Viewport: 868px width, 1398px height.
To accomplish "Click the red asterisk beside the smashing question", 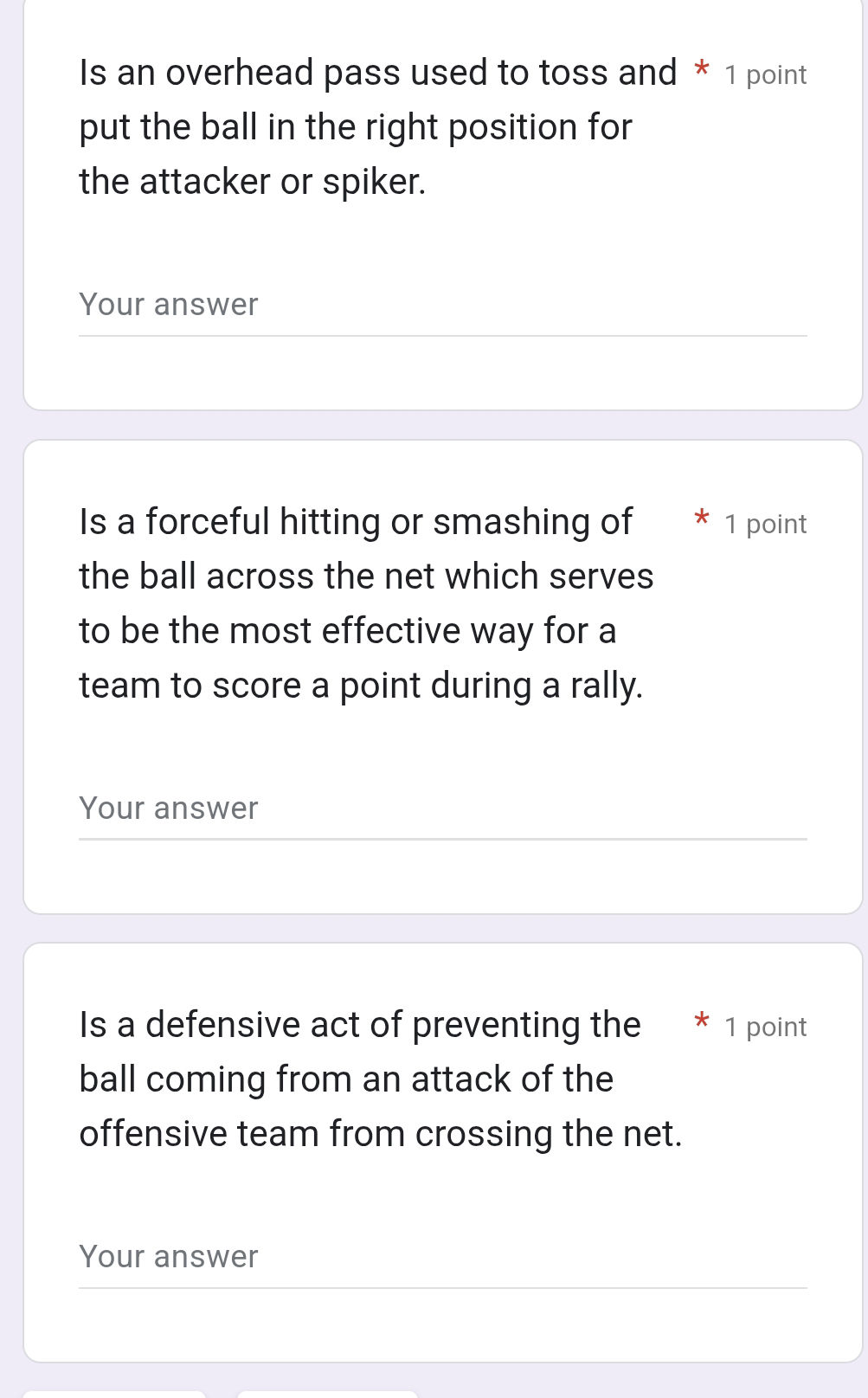I will [701, 519].
